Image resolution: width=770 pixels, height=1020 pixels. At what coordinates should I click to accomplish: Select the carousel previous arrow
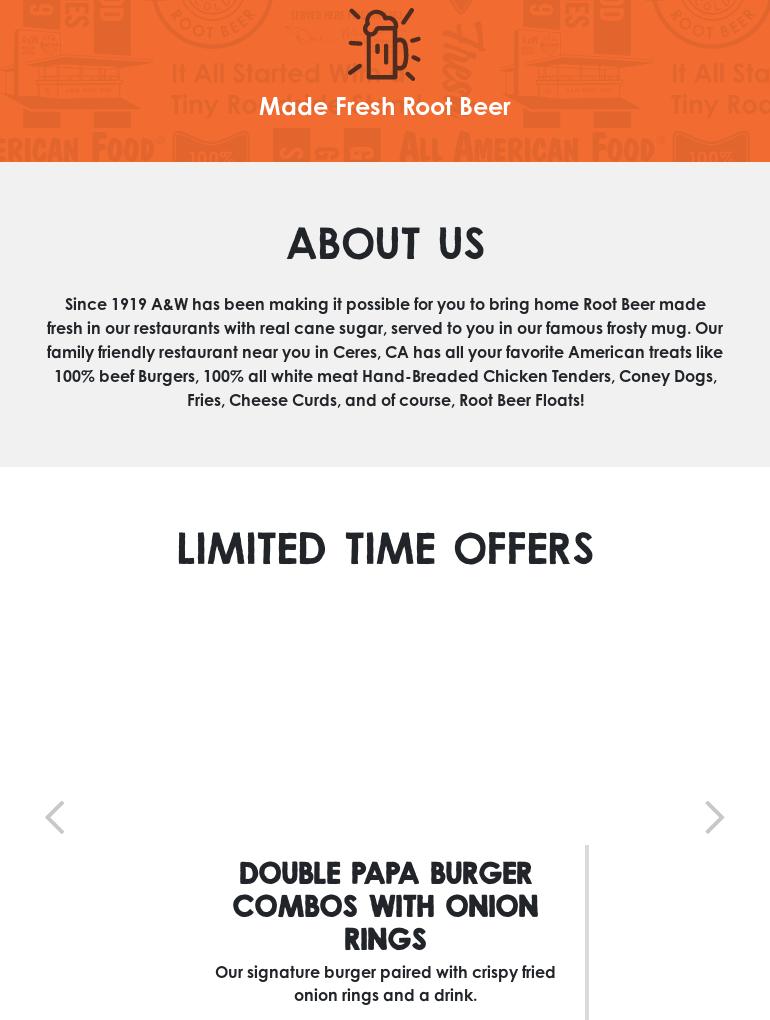pos(55,817)
